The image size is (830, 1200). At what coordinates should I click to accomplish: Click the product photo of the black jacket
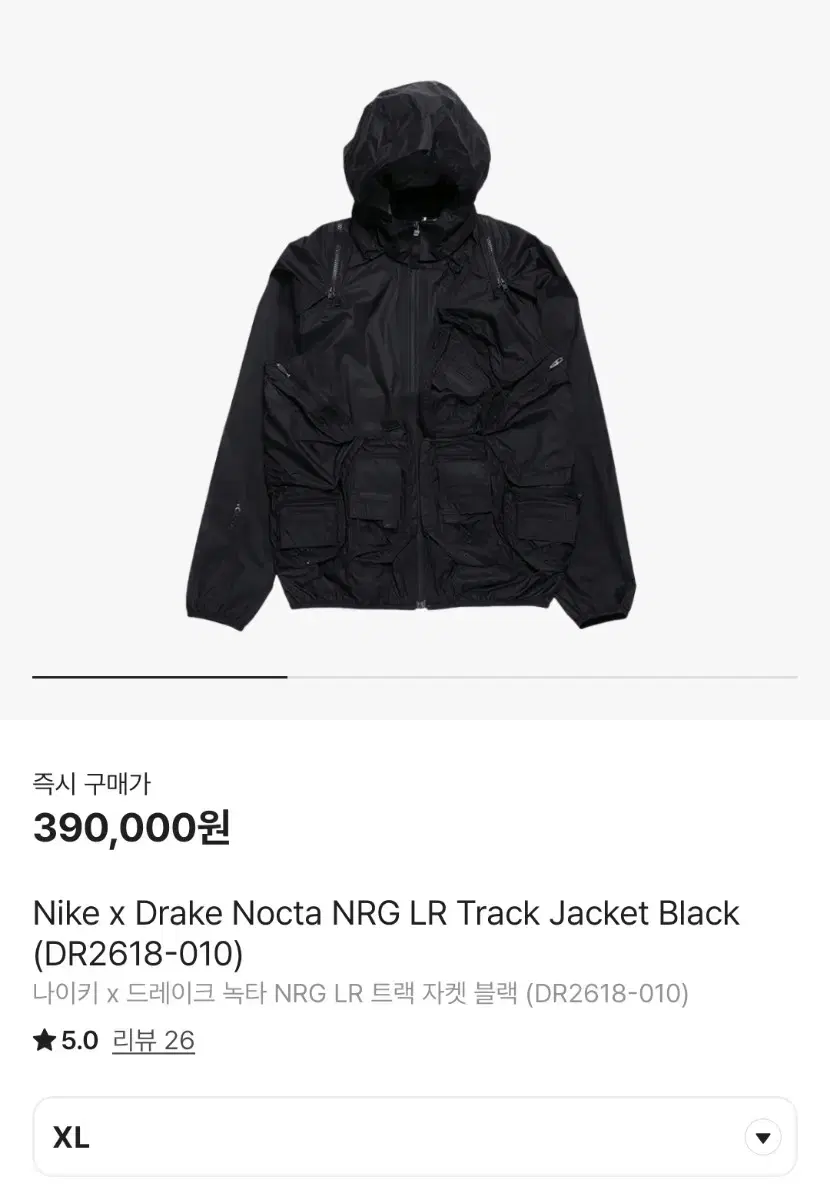pos(415,360)
